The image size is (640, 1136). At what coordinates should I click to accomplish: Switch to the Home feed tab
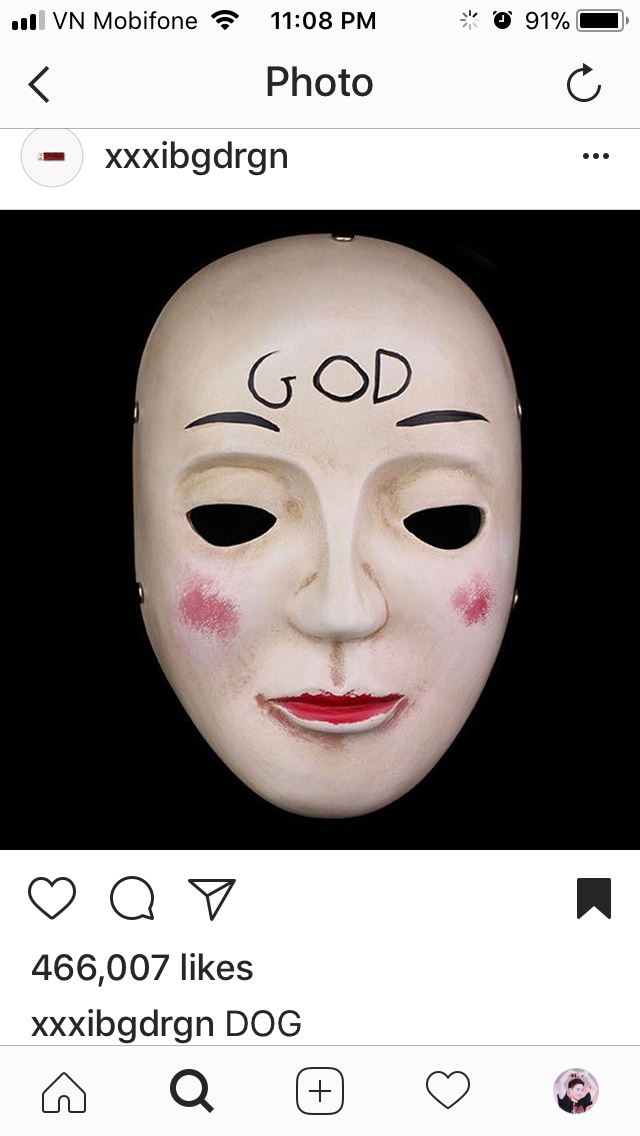pyautogui.click(x=64, y=1090)
